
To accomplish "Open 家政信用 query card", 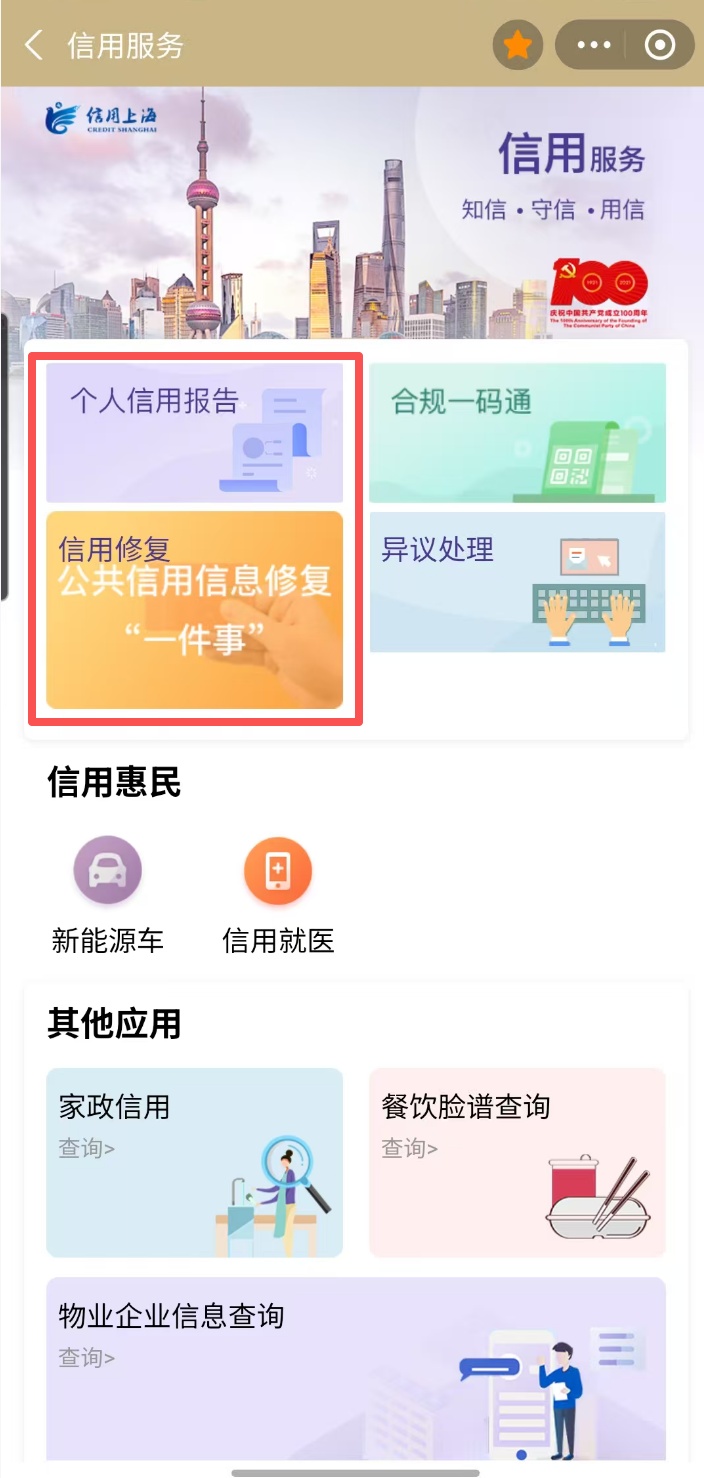I will tap(194, 1162).
